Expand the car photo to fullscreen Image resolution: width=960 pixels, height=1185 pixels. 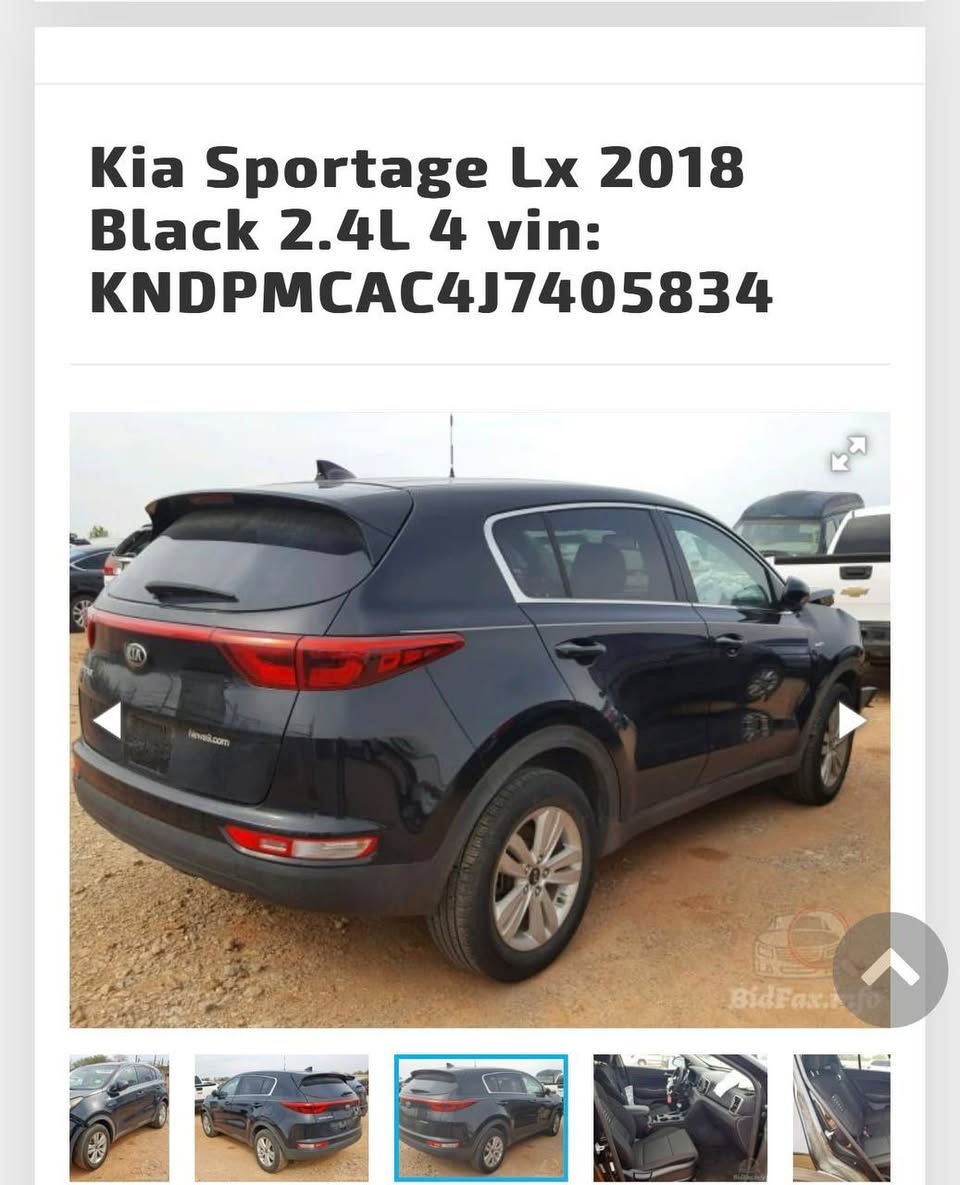tap(848, 453)
